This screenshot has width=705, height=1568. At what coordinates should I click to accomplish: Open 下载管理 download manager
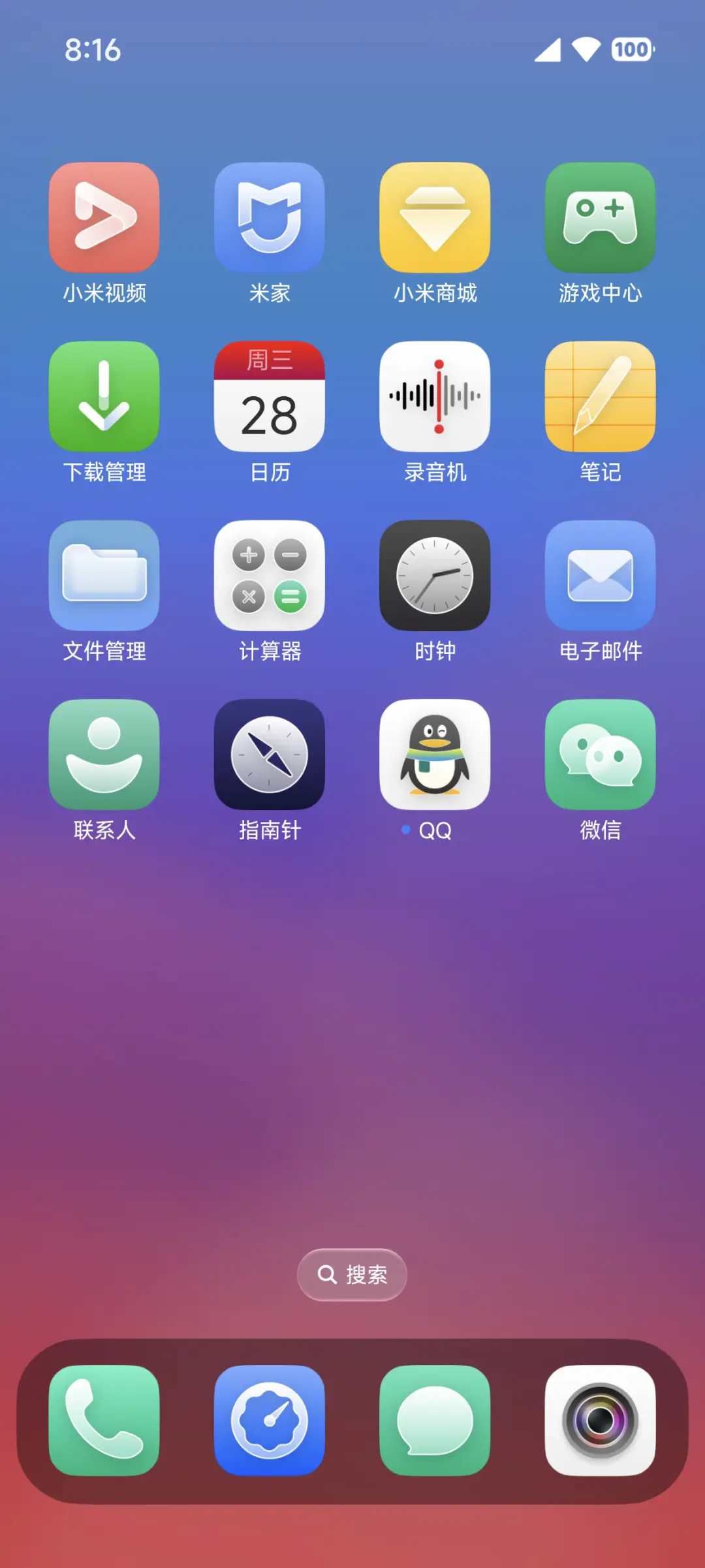[103, 396]
